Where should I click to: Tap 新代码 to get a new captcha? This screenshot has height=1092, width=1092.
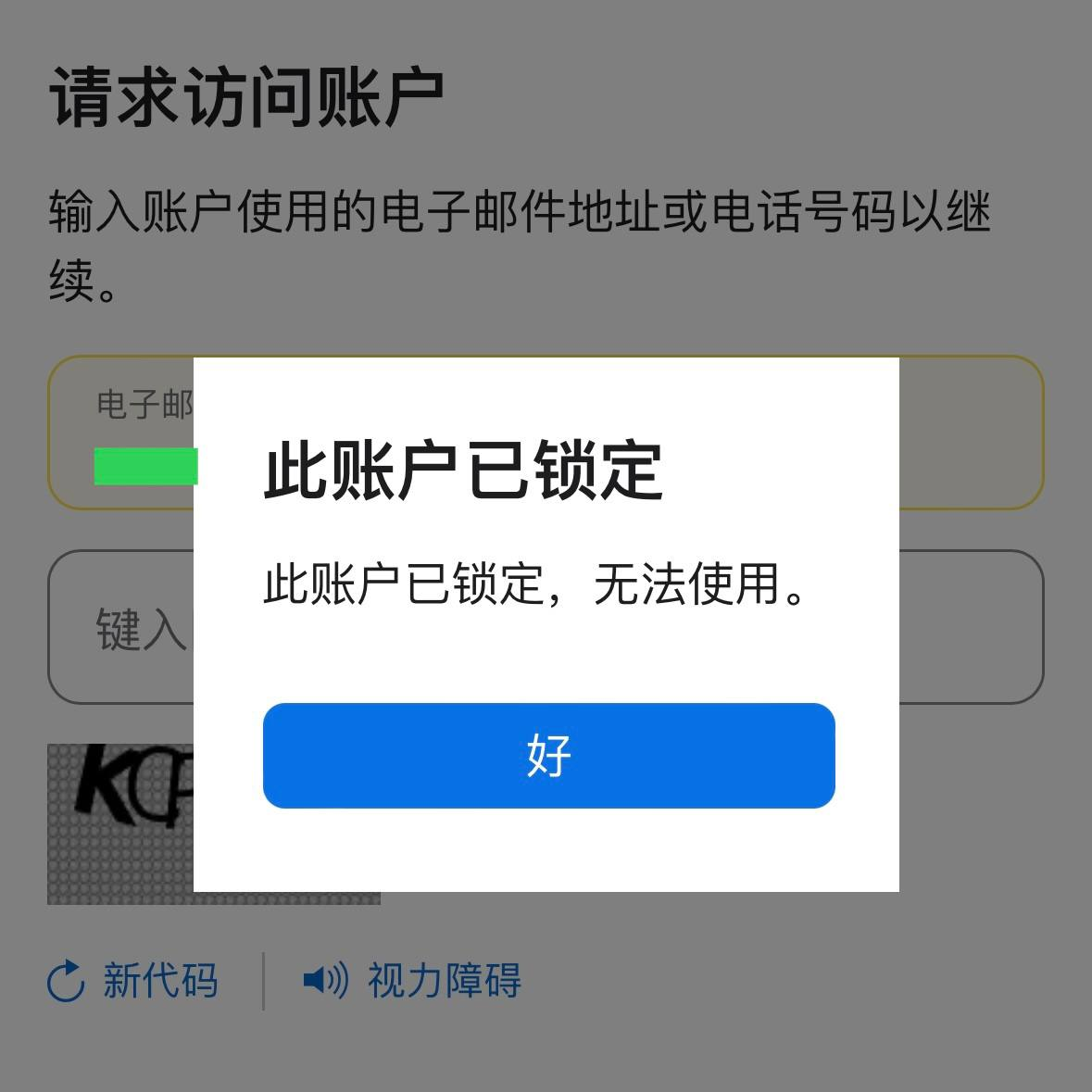[133, 981]
